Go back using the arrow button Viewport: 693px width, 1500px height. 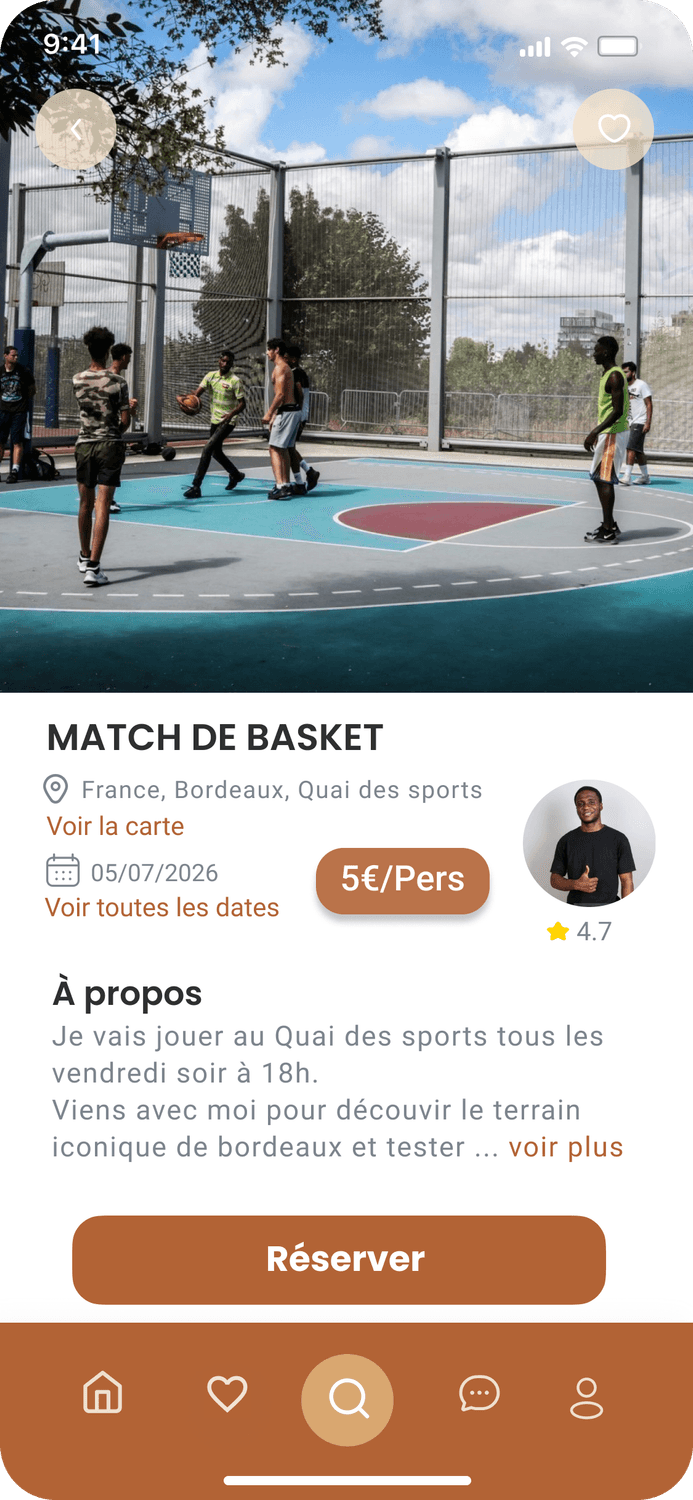tap(76, 129)
